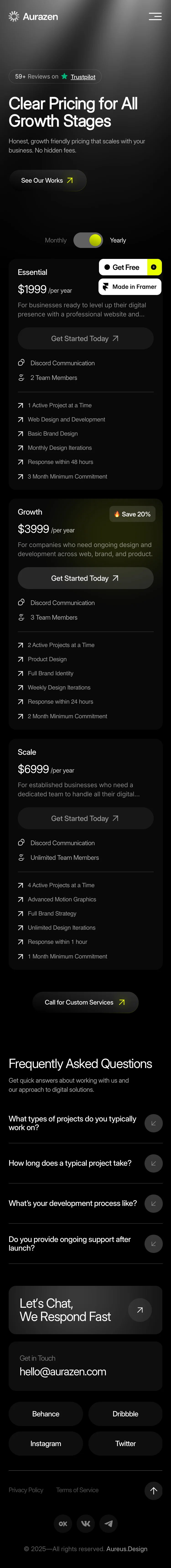Open the Let's Chat card
171x1568 pixels.
[85, 1310]
